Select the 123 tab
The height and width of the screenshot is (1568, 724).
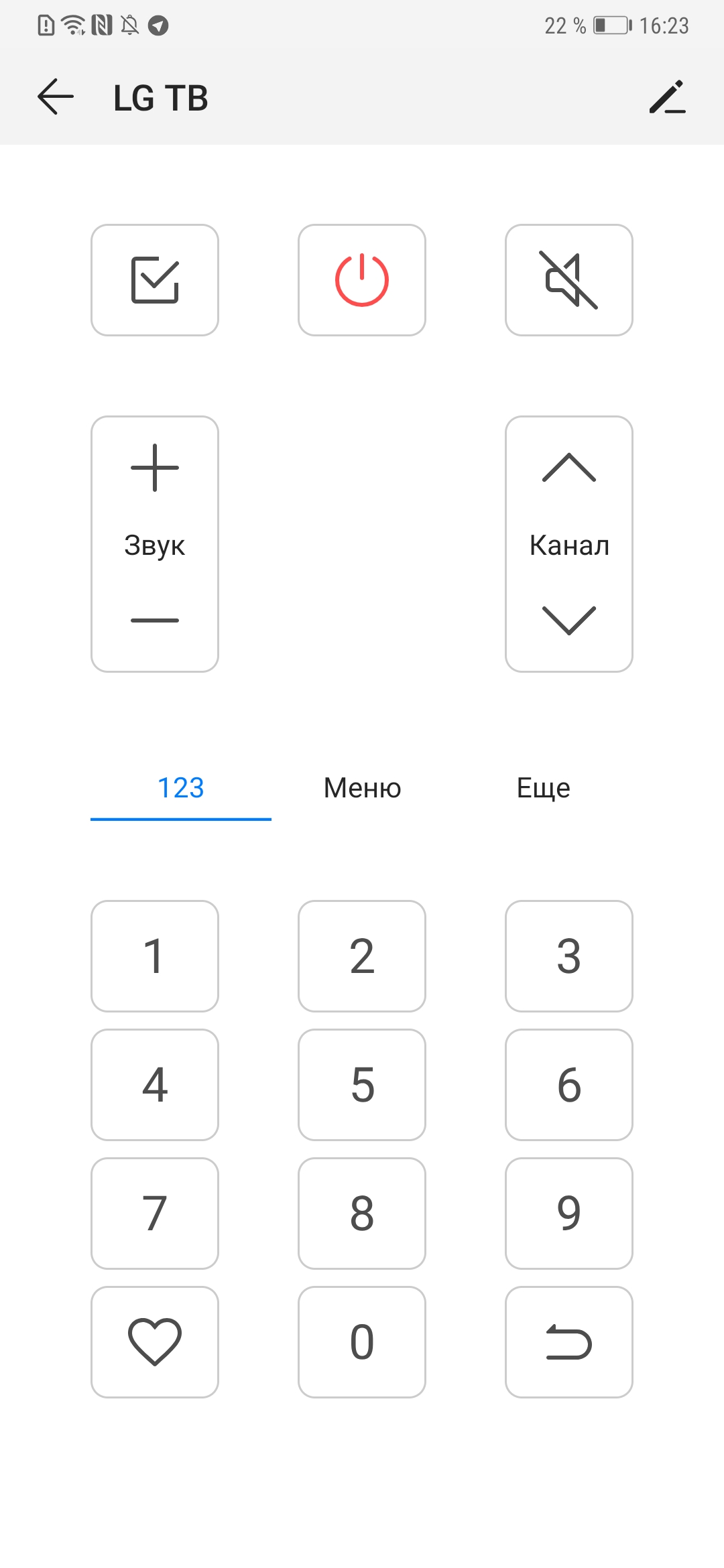coord(181,788)
